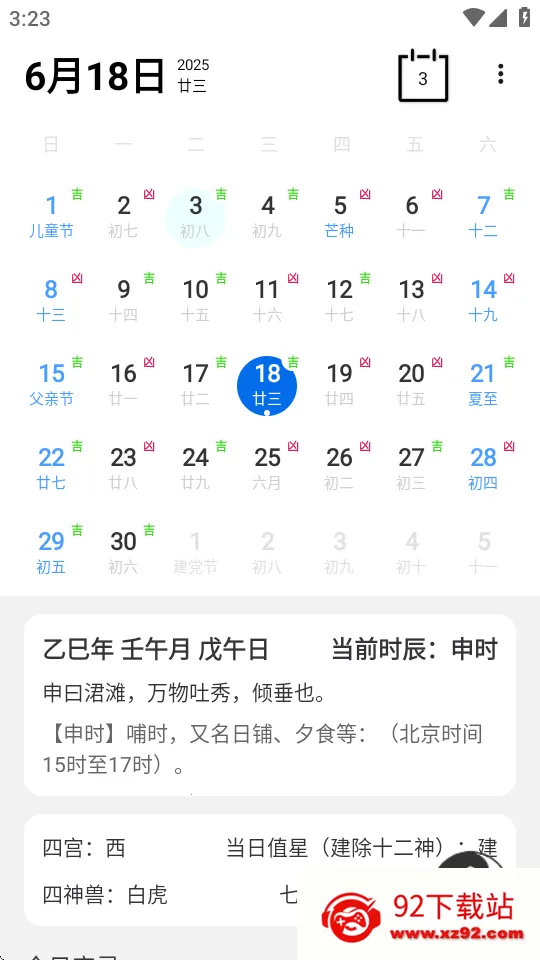Tap the 6月18日 date header
540x960 pixels.
[95, 76]
